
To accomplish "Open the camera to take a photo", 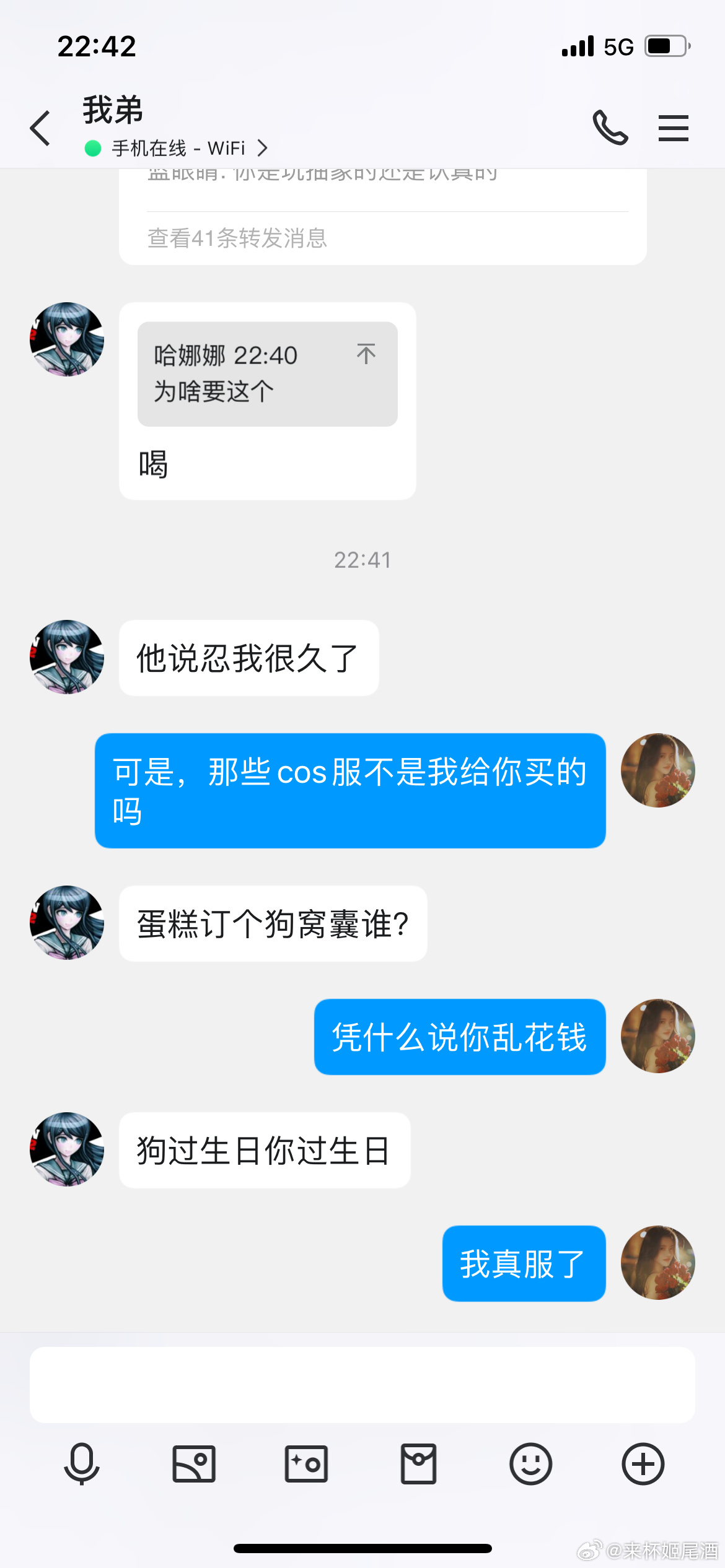I will point(306,1464).
